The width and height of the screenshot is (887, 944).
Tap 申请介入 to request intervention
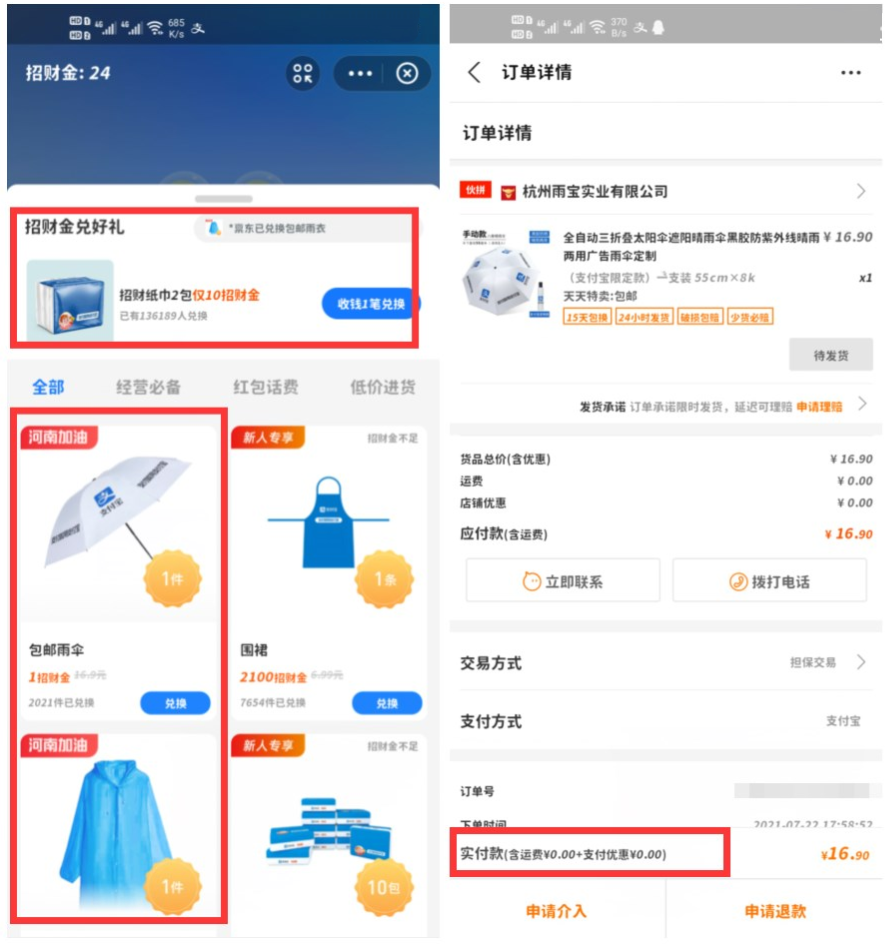(x=556, y=911)
